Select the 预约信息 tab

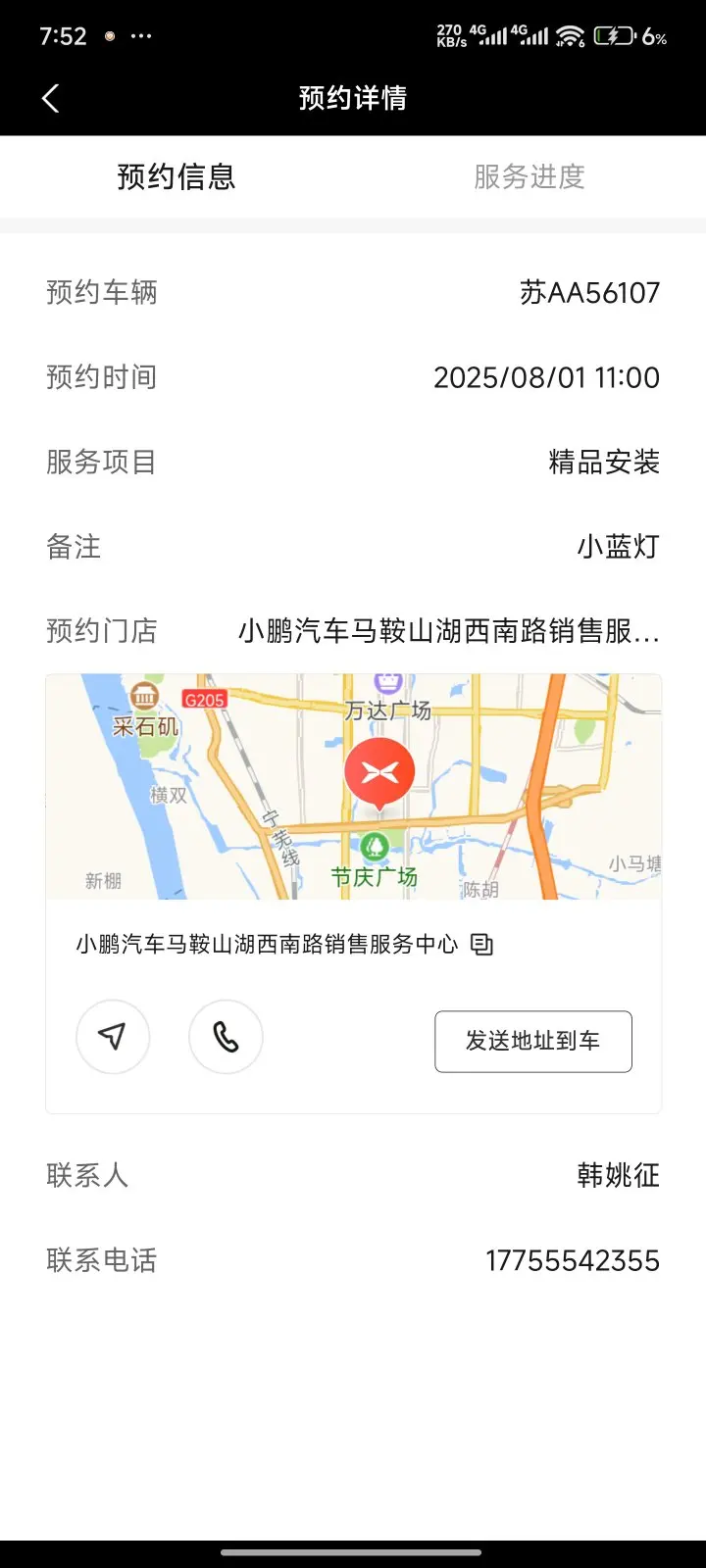click(x=176, y=176)
